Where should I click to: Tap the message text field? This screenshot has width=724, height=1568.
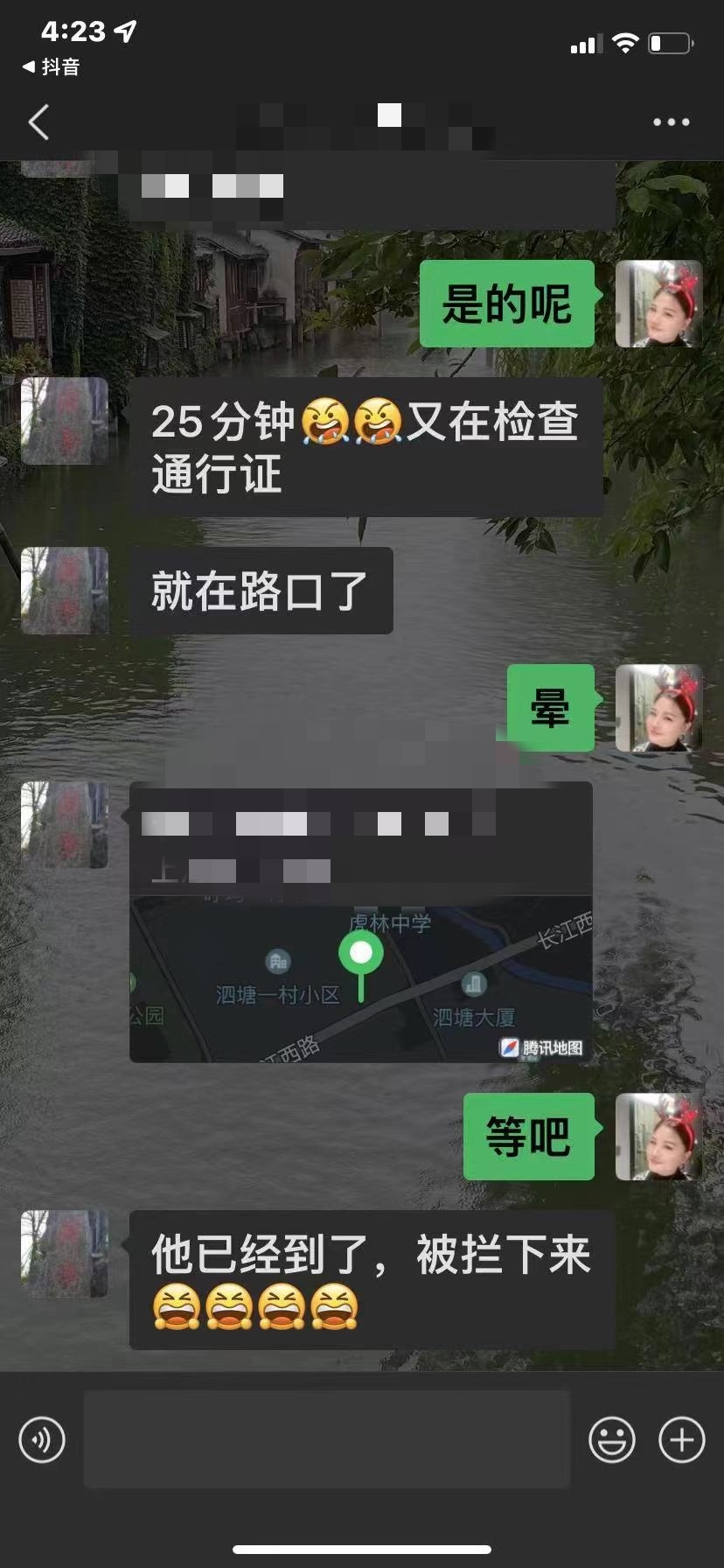click(327, 1439)
